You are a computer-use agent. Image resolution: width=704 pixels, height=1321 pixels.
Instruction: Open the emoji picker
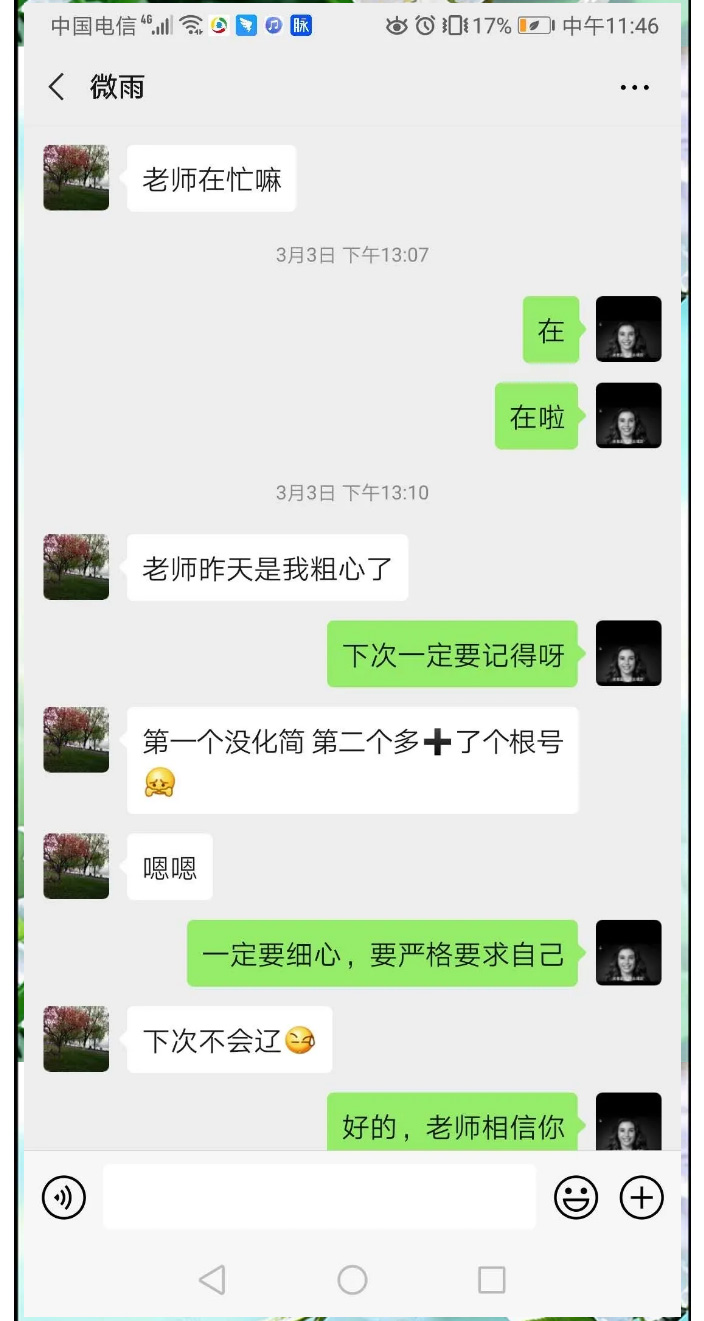point(576,1196)
